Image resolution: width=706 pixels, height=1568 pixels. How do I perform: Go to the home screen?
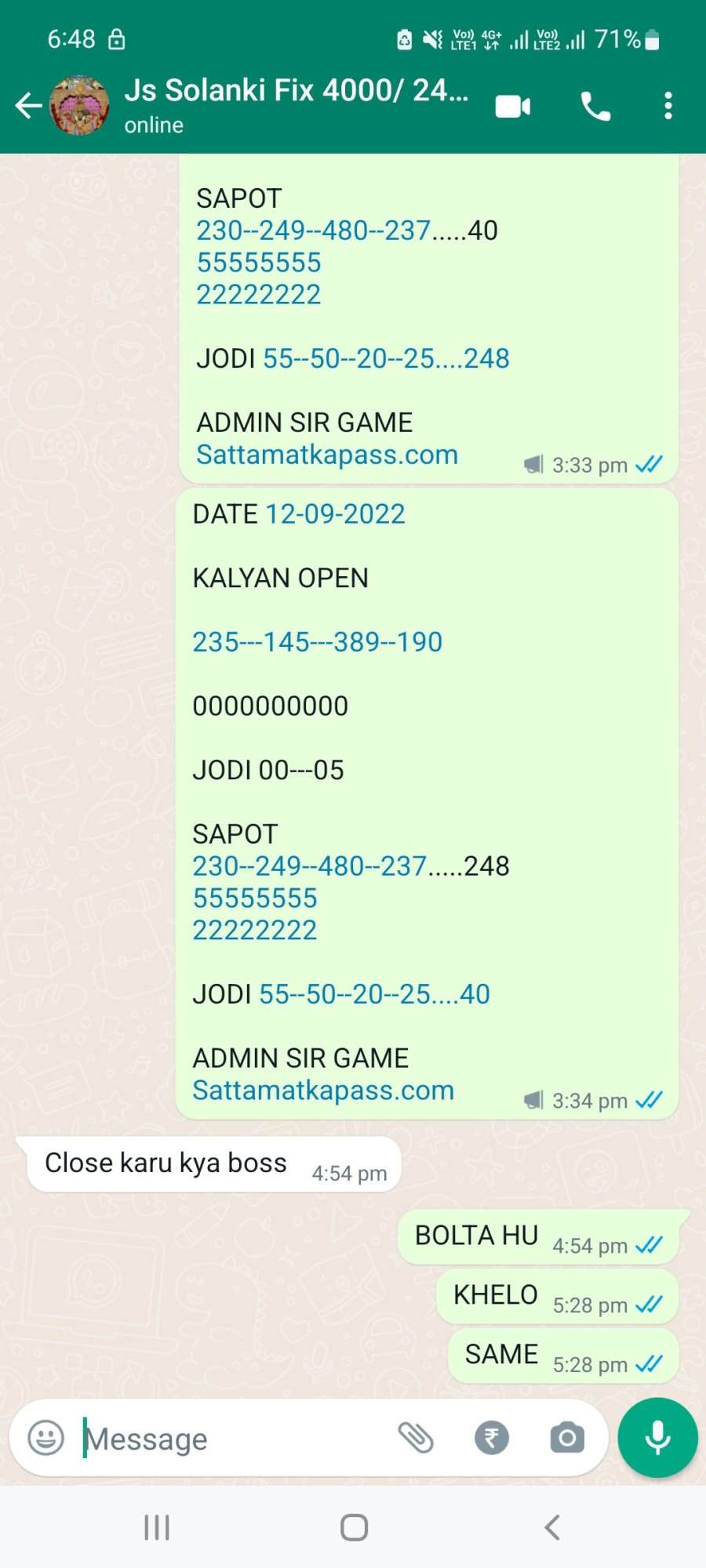click(354, 1527)
